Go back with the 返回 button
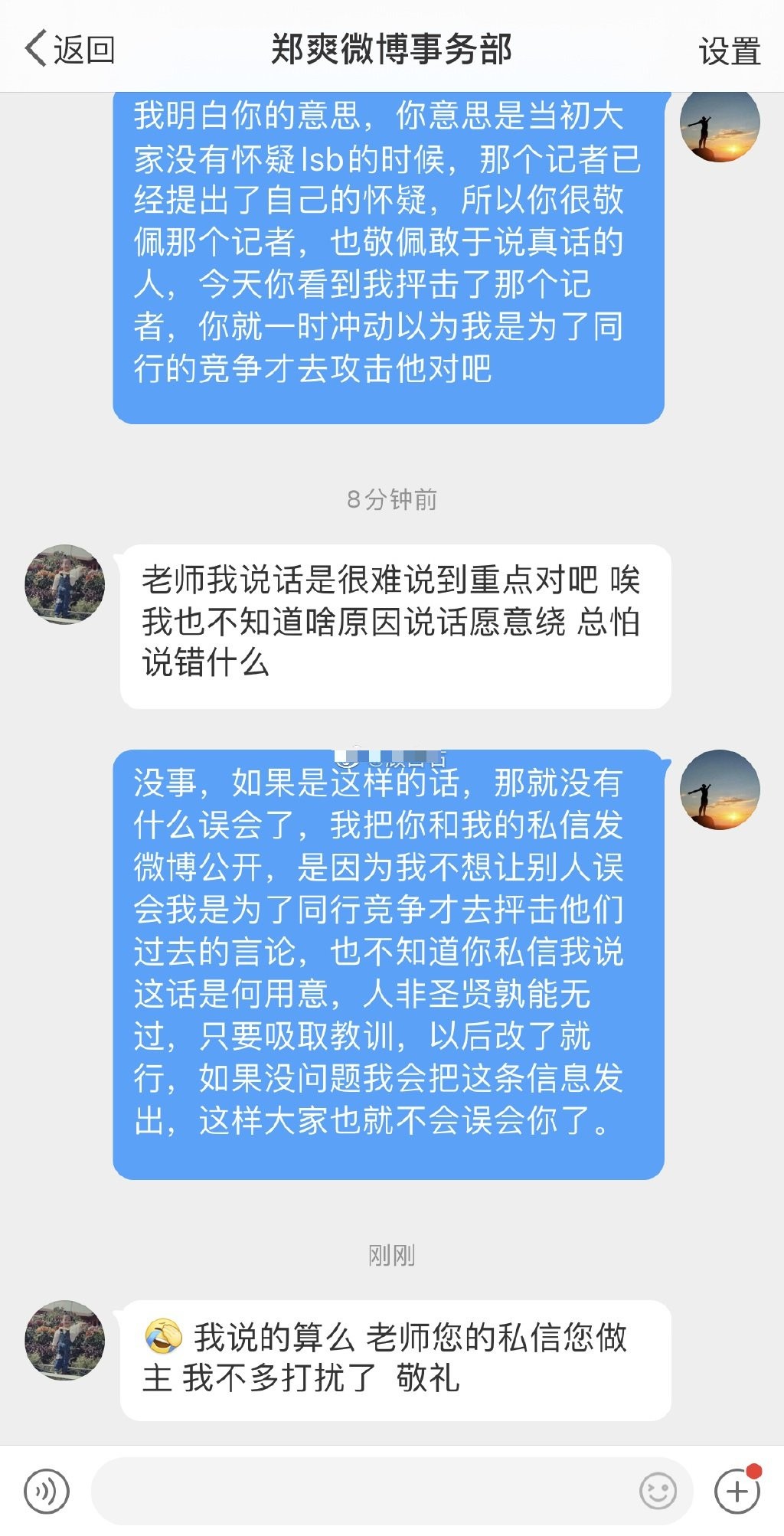The image size is (784, 1536). coord(70,50)
